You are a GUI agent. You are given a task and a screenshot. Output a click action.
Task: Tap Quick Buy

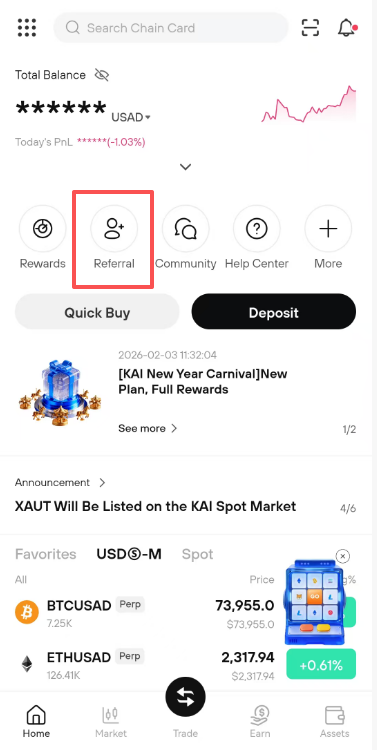click(x=97, y=313)
